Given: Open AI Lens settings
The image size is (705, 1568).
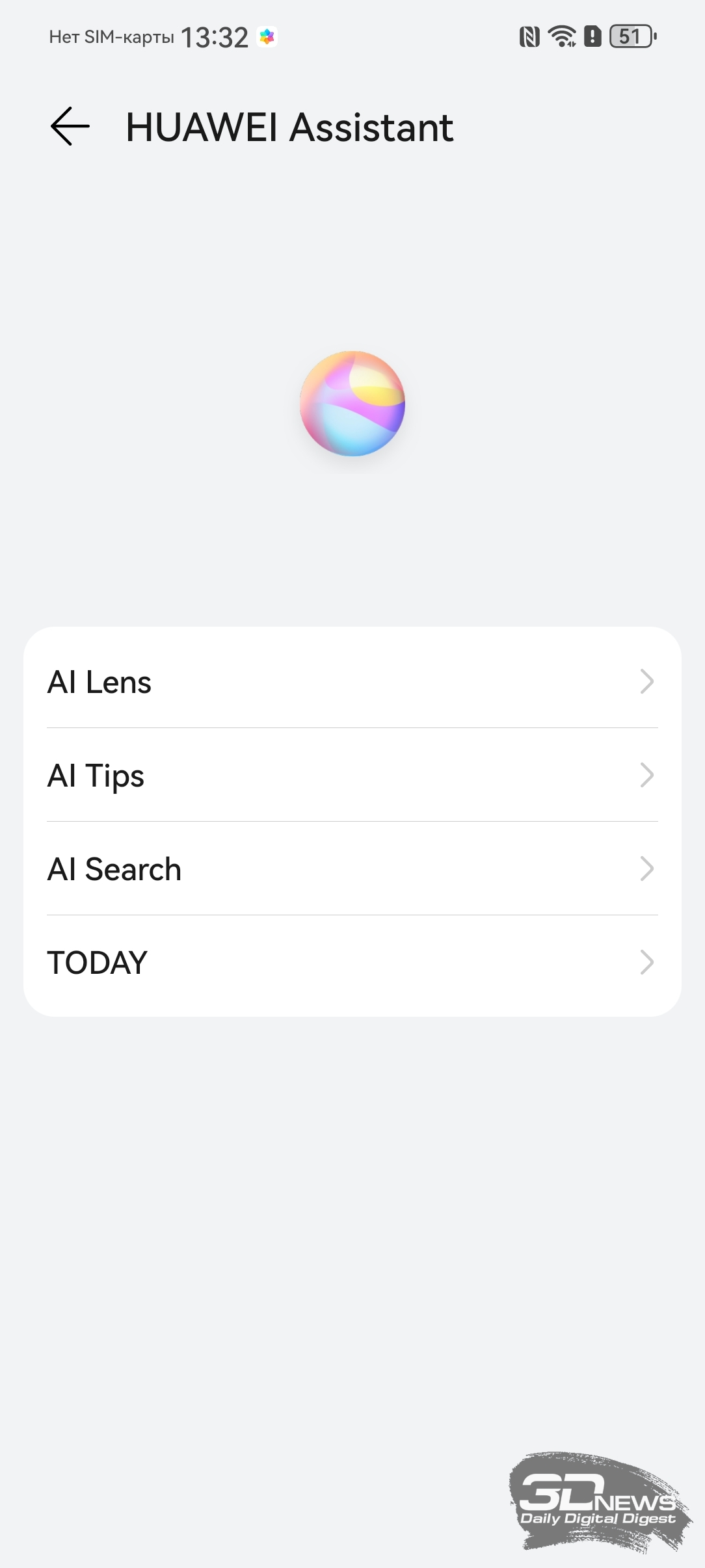Looking at the screenshot, I should click(x=351, y=682).
